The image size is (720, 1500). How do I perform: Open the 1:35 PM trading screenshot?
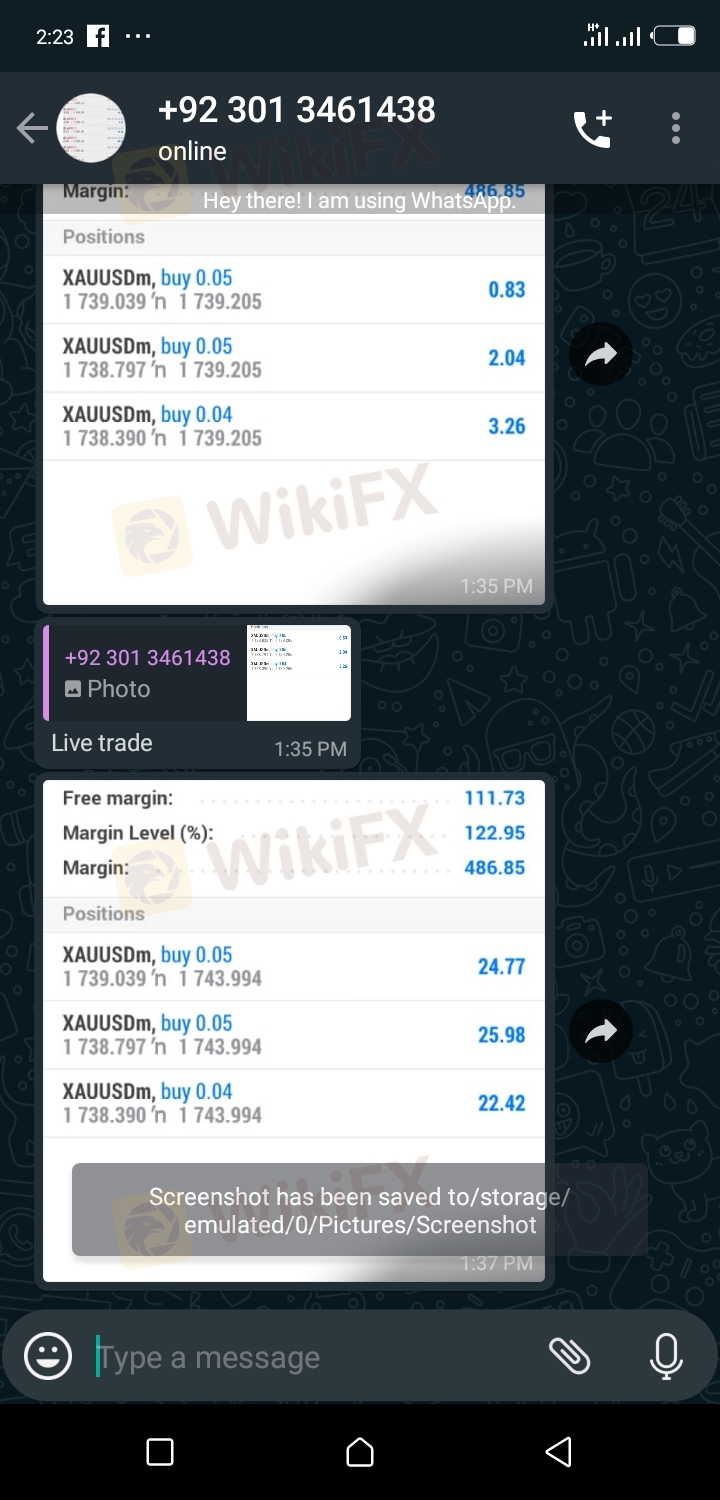[x=294, y=400]
